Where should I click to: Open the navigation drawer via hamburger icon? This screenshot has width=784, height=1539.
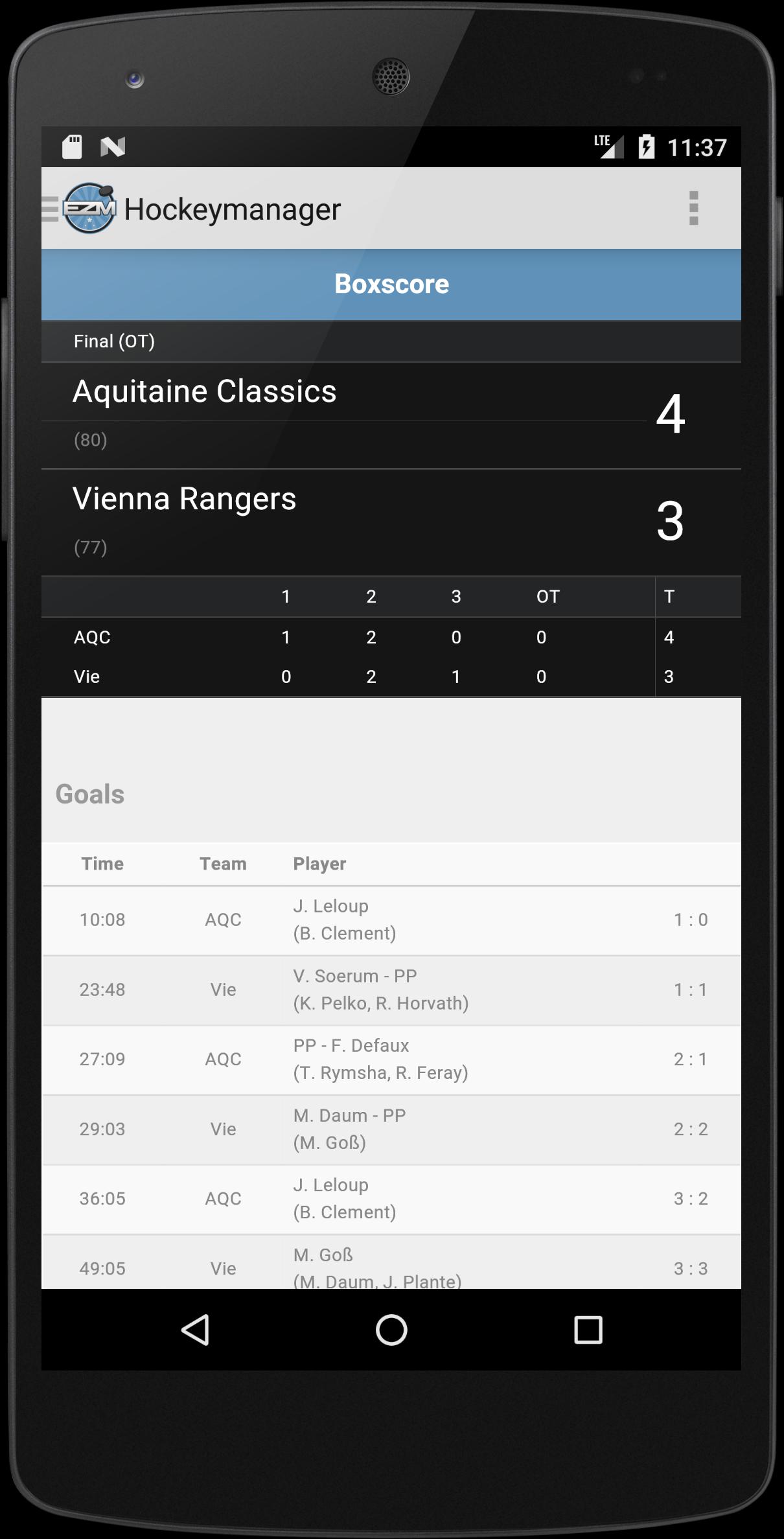coord(51,208)
